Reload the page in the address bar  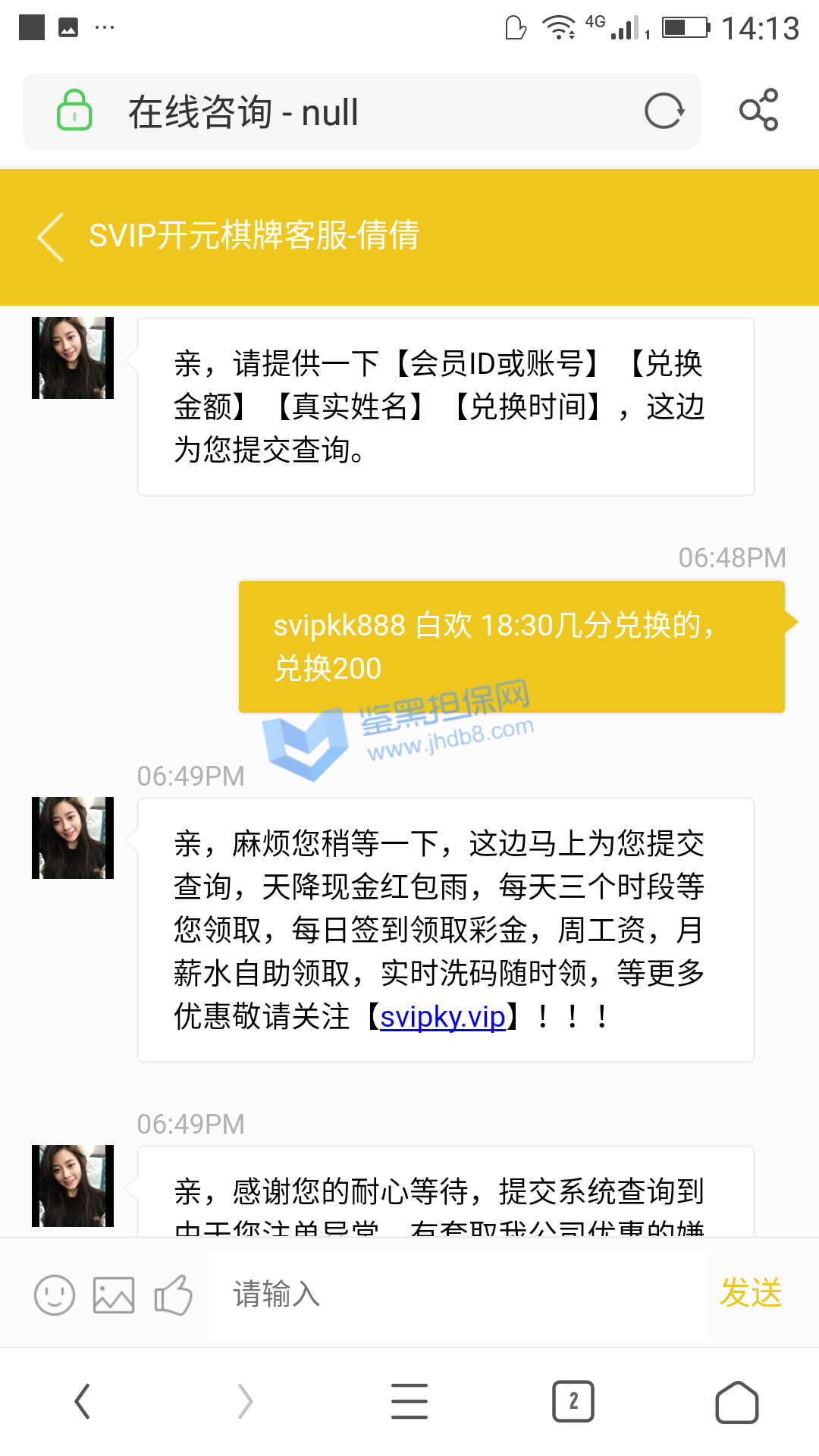664,111
